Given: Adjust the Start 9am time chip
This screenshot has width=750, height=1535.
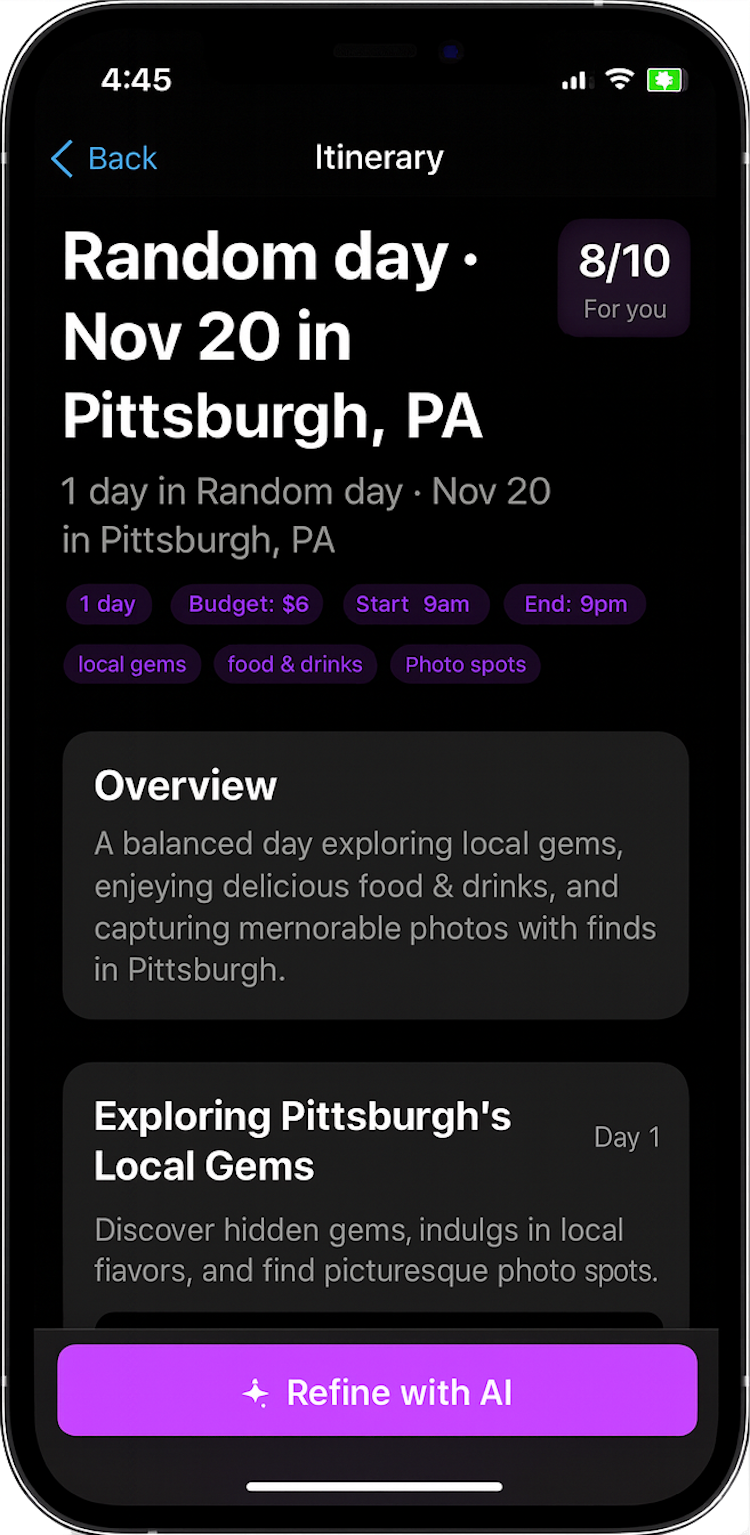Looking at the screenshot, I should [x=416, y=604].
